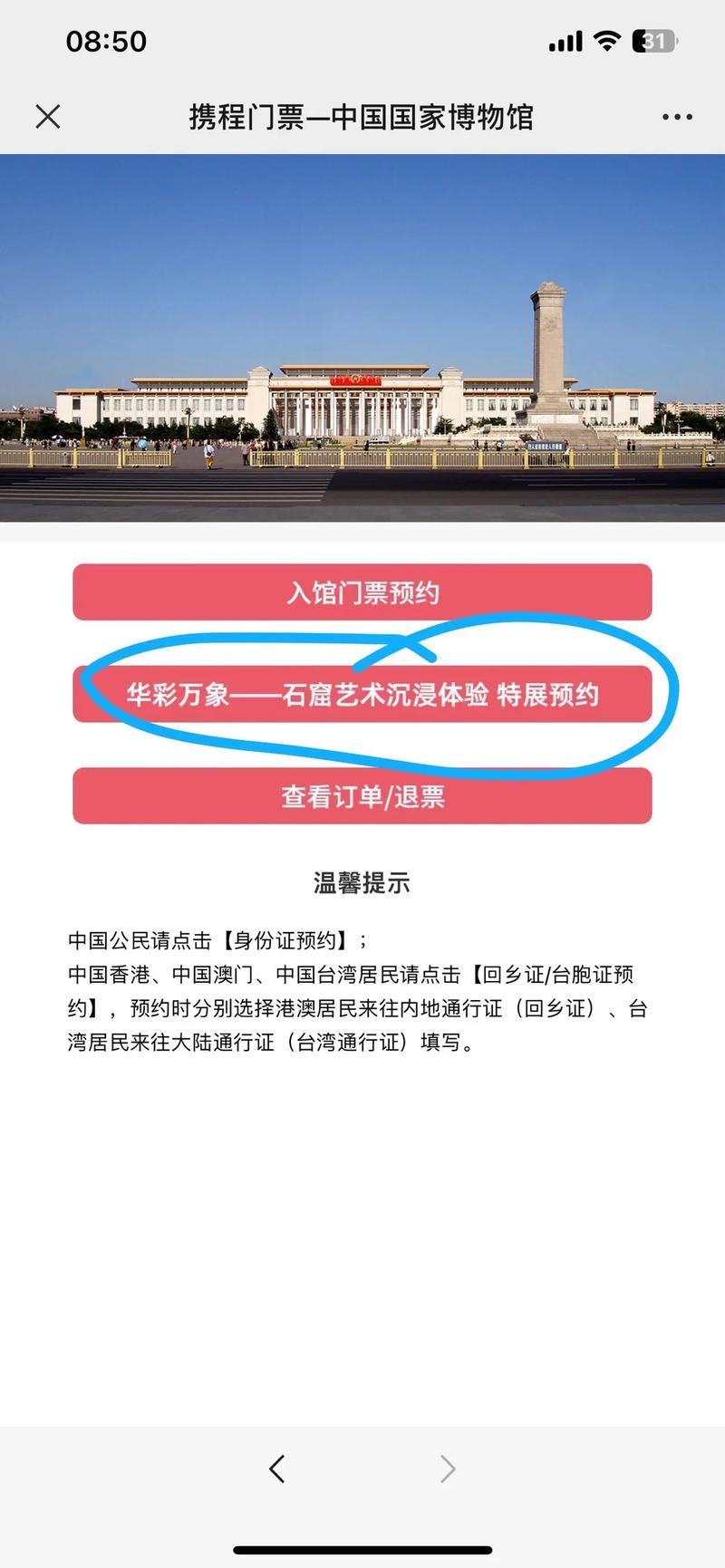Open 华彩万象 石窟艺术沉浸体验 特展预约

(362, 695)
